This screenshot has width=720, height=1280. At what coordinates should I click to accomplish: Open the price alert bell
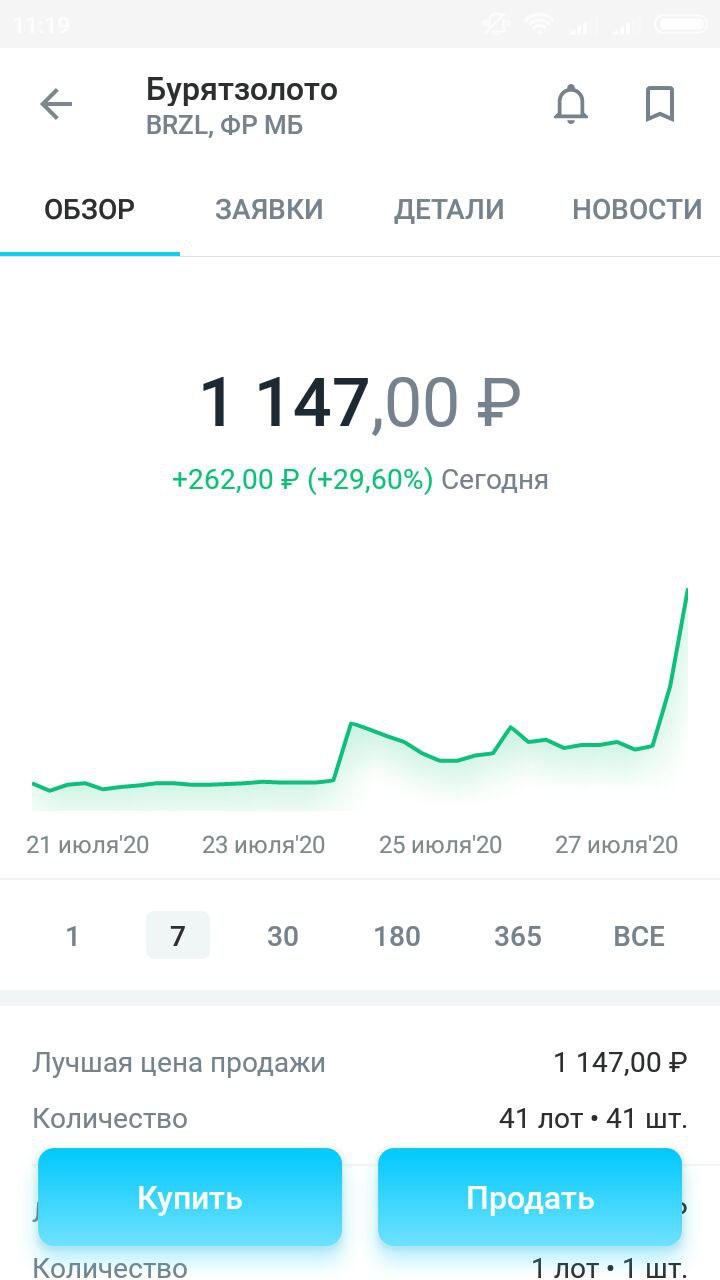571,104
